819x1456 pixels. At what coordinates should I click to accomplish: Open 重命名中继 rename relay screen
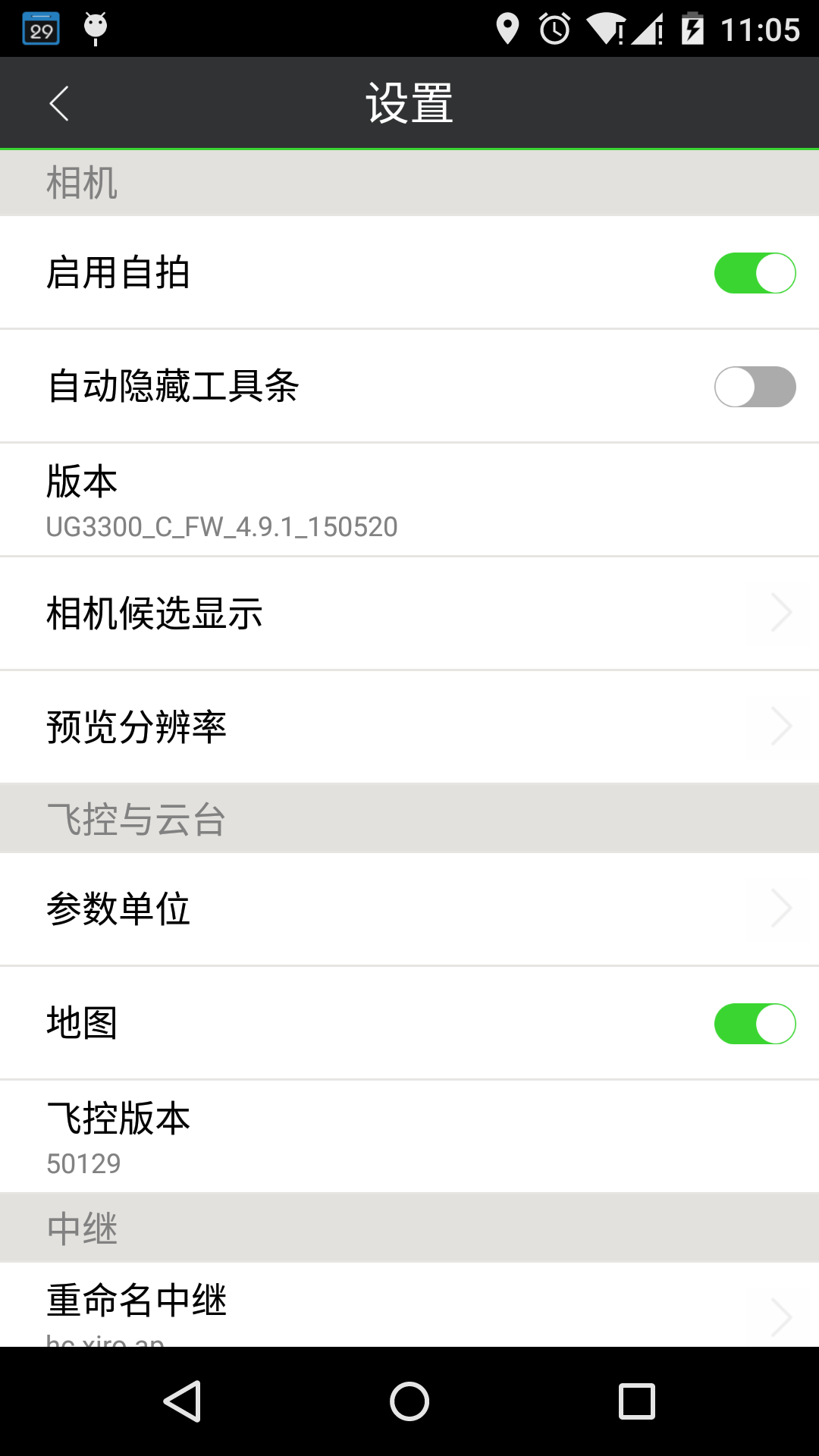409,1302
